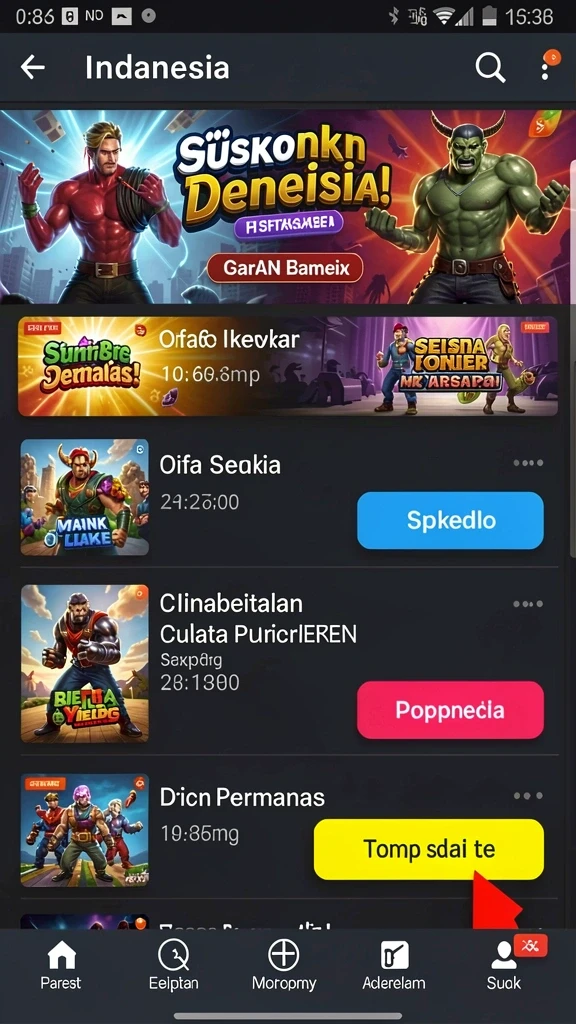
Task: Open the Oifa Seakia game thumbnail
Action: point(84,497)
